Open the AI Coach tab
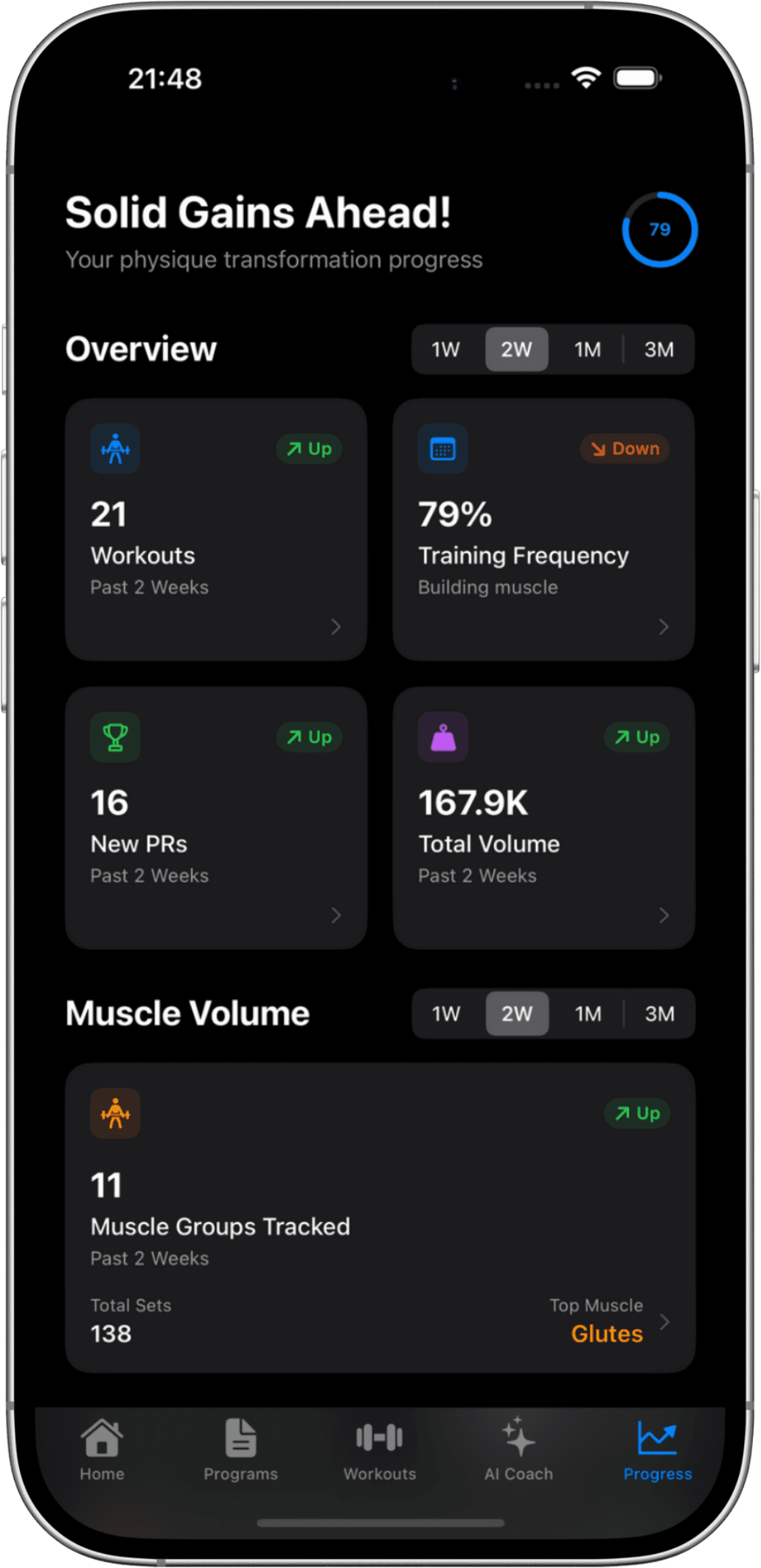Viewport: 761px width, 1568px height. (518, 1451)
